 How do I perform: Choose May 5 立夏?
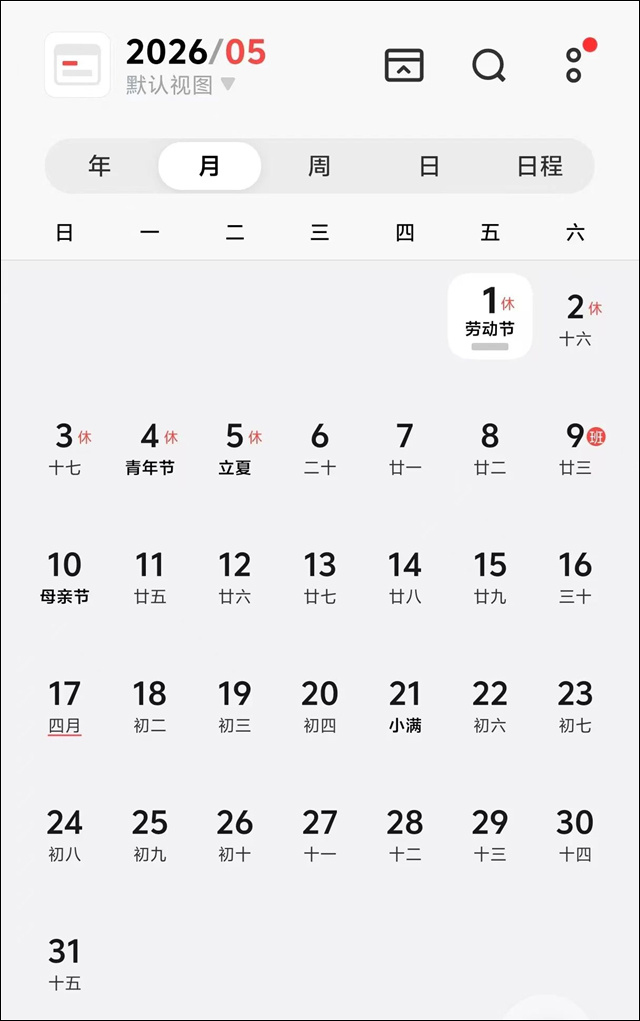click(x=235, y=448)
